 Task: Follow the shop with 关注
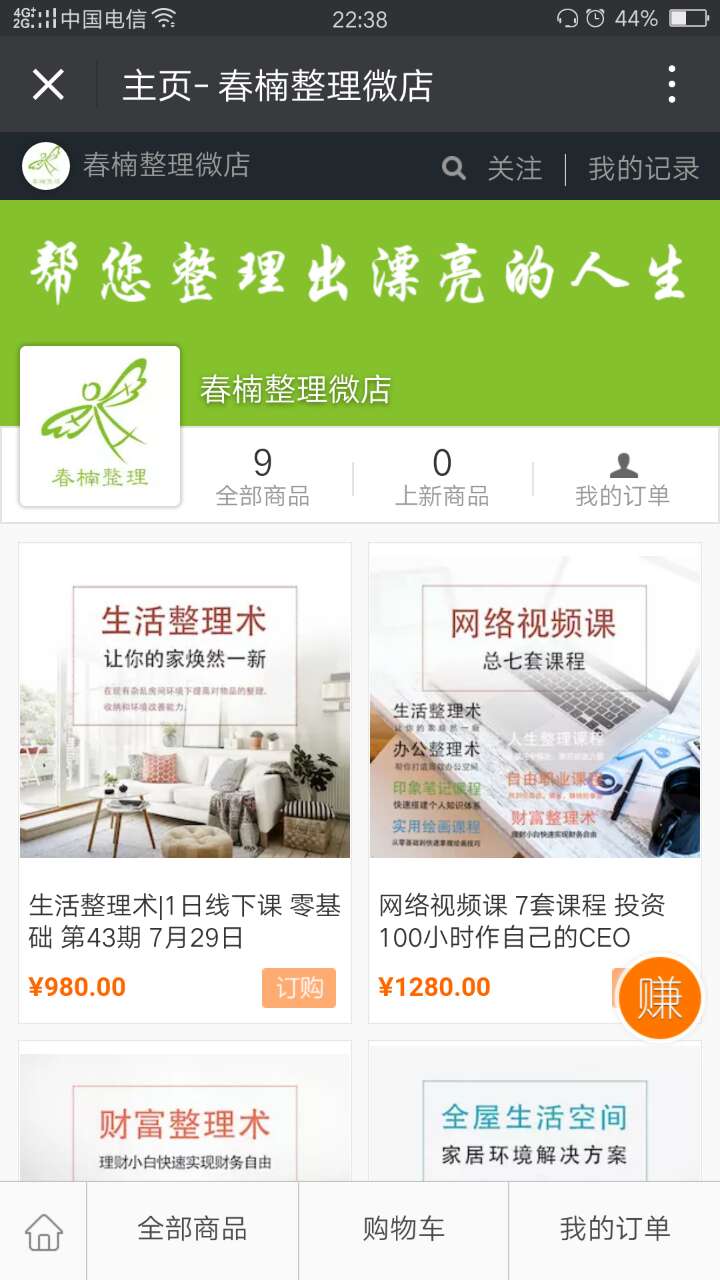pos(514,168)
